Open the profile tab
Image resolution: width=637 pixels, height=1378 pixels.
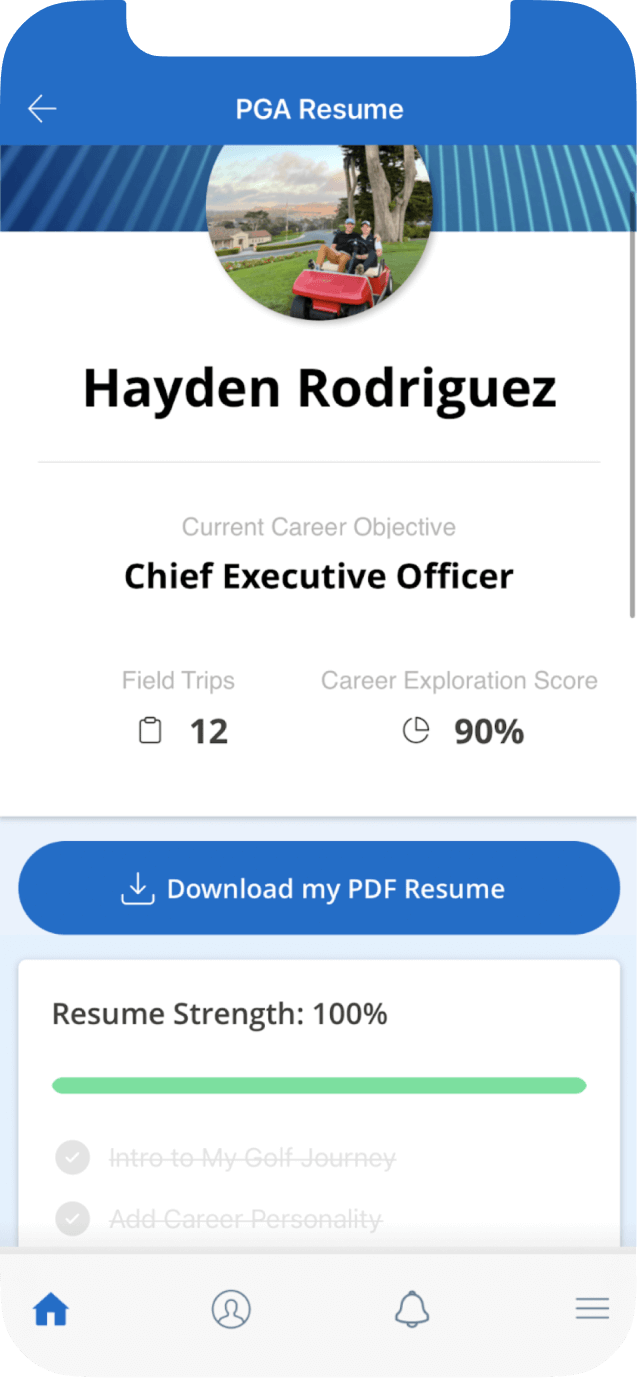tap(231, 1308)
